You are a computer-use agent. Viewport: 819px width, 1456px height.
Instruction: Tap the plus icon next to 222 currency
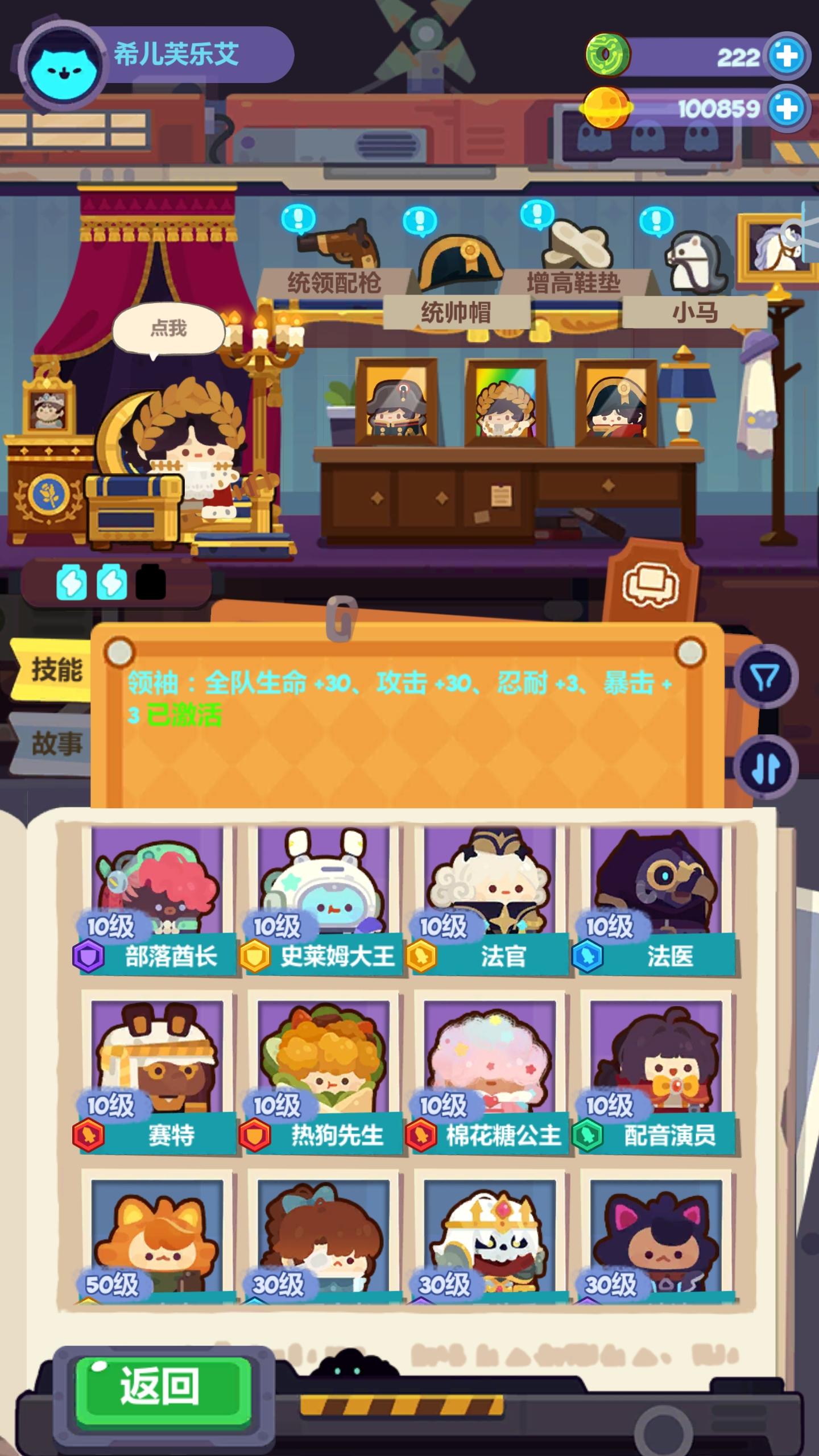tap(788, 55)
